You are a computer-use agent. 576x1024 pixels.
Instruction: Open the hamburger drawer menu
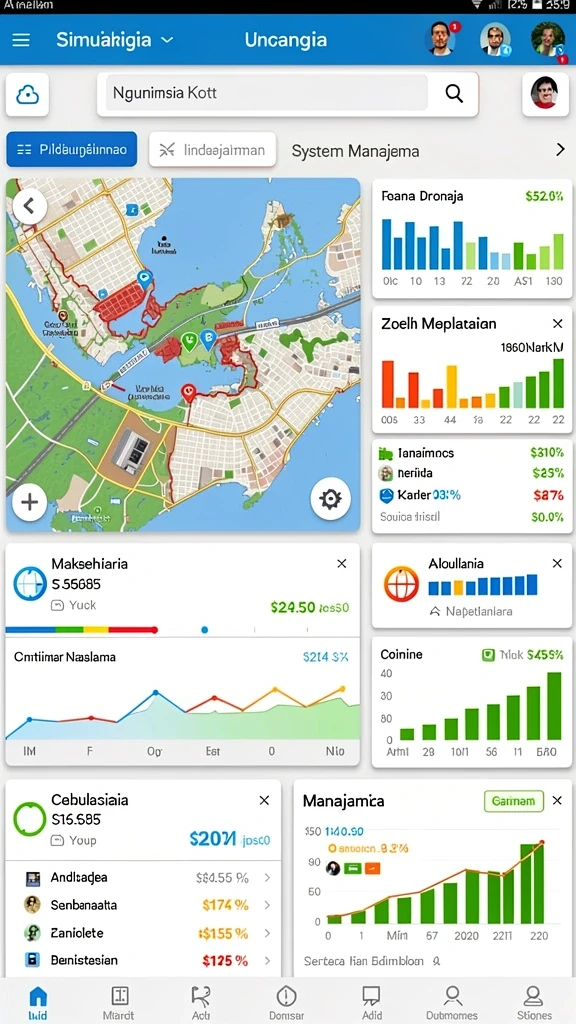tap(21, 40)
